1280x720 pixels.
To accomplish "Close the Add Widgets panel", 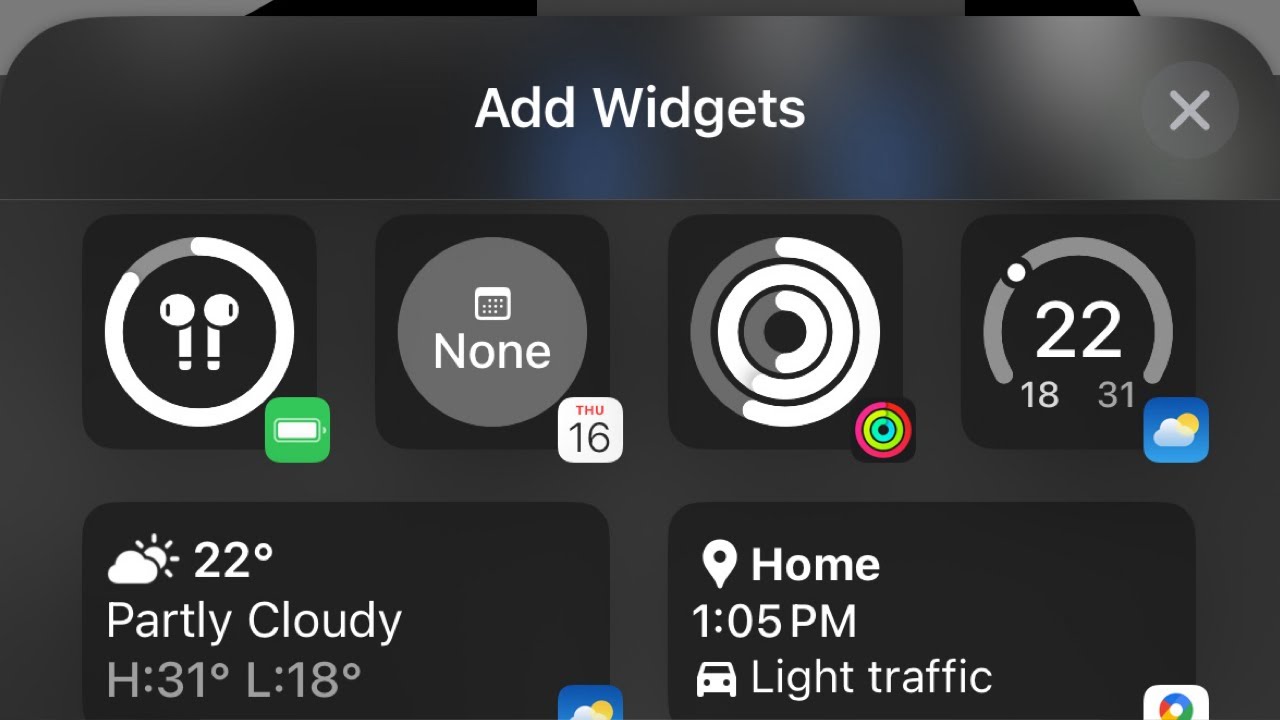I will (x=1189, y=110).
